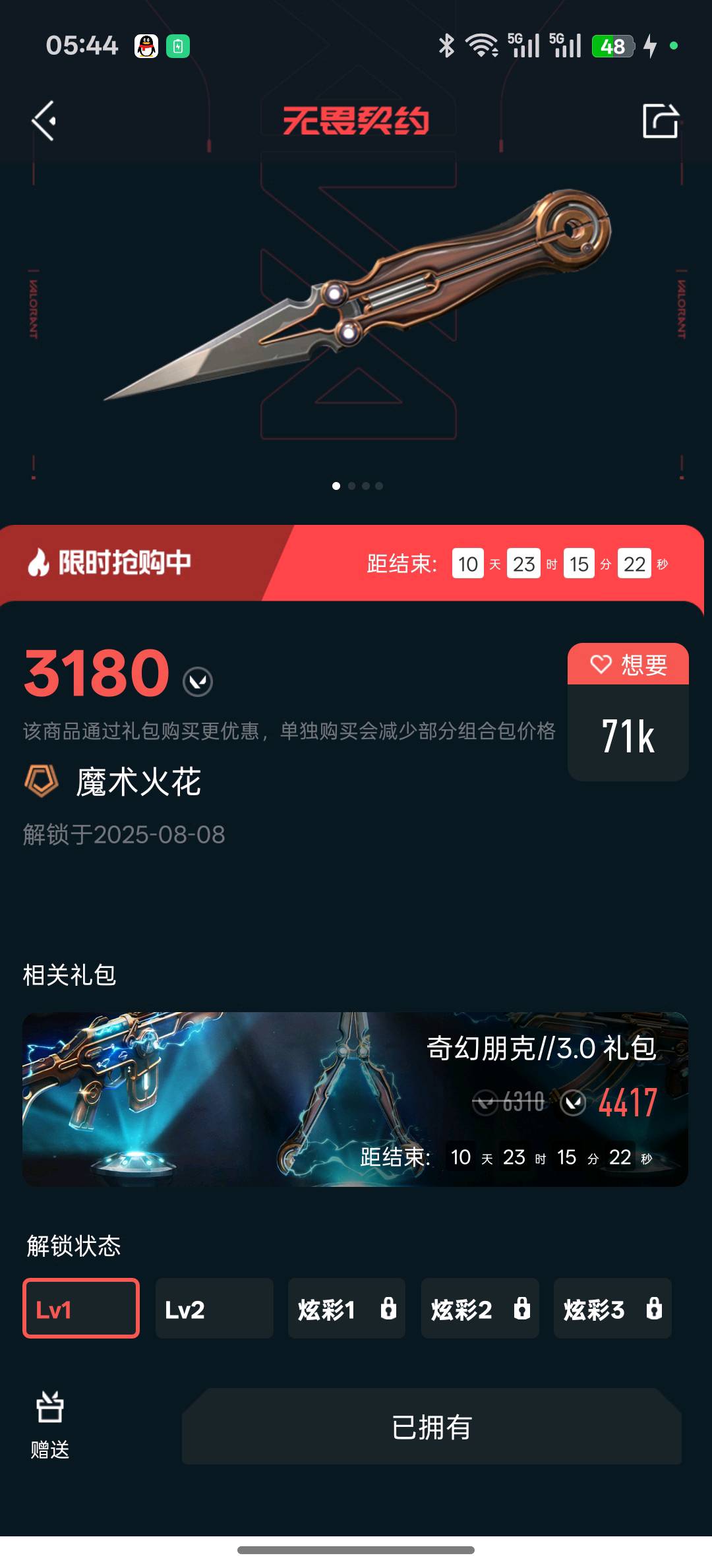Add to wishlist with 想要 button
This screenshot has width=712, height=1568.
[628, 665]
